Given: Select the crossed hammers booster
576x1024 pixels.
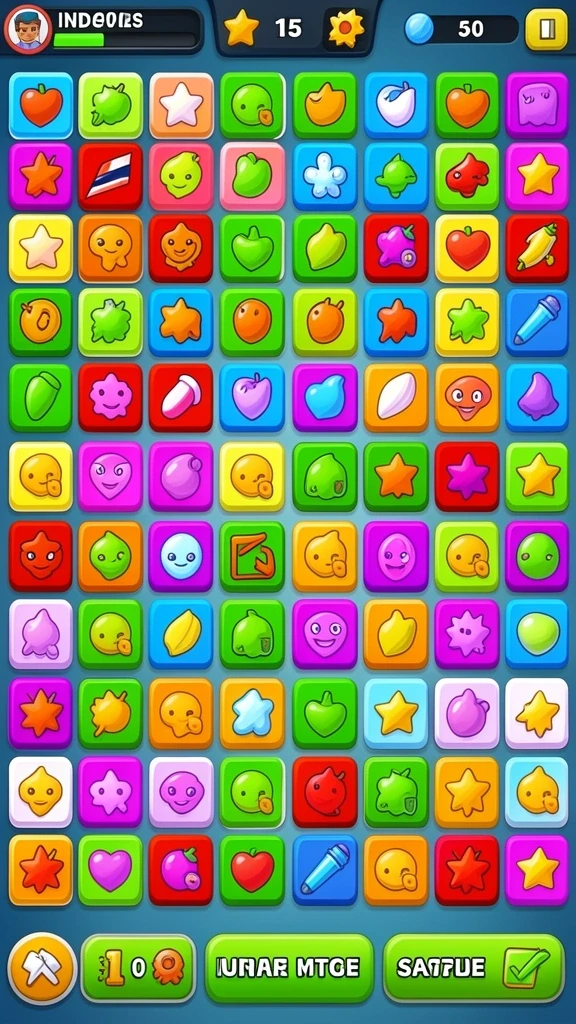Looking at the screenshot, I should click(42, 968).
